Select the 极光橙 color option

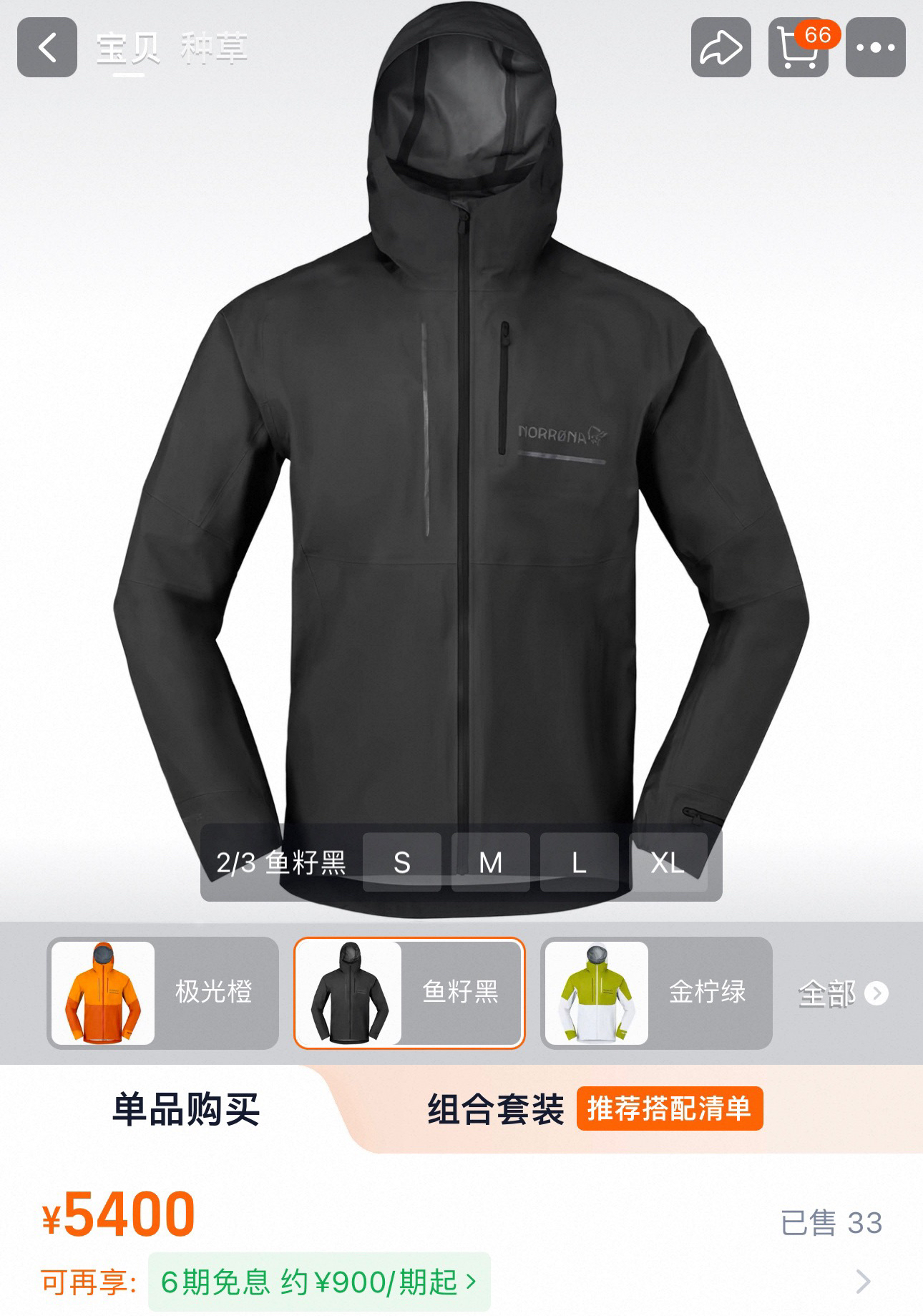tap(163, 993)
